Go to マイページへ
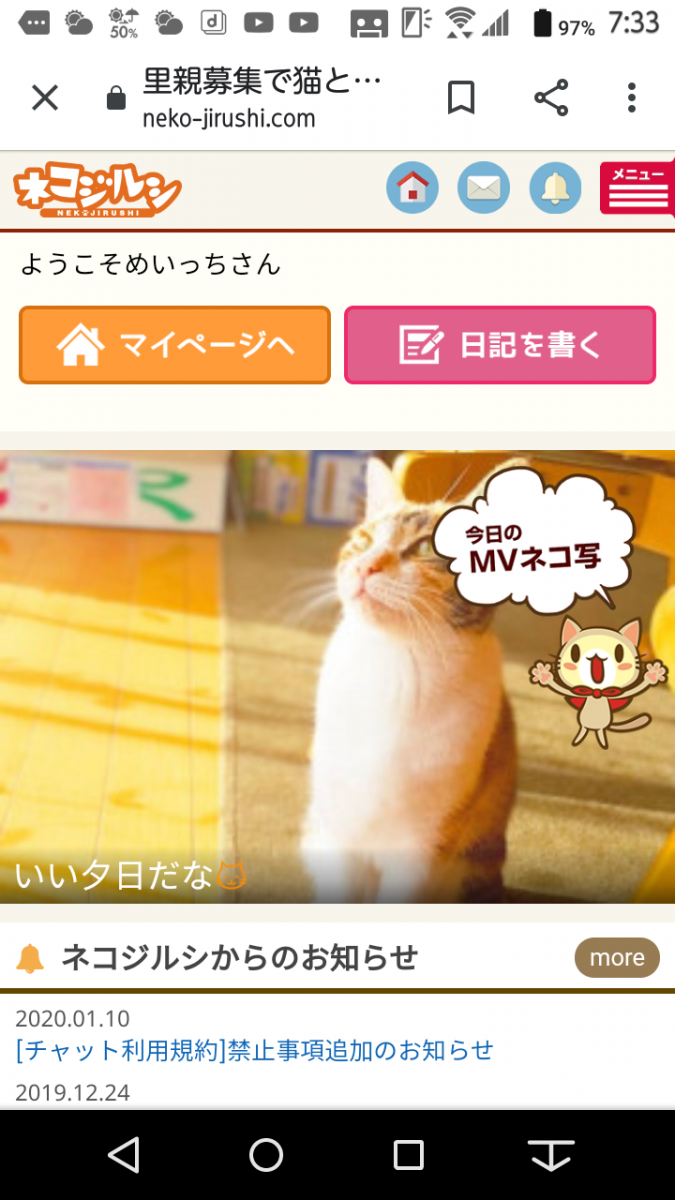 tap(175, 345)
